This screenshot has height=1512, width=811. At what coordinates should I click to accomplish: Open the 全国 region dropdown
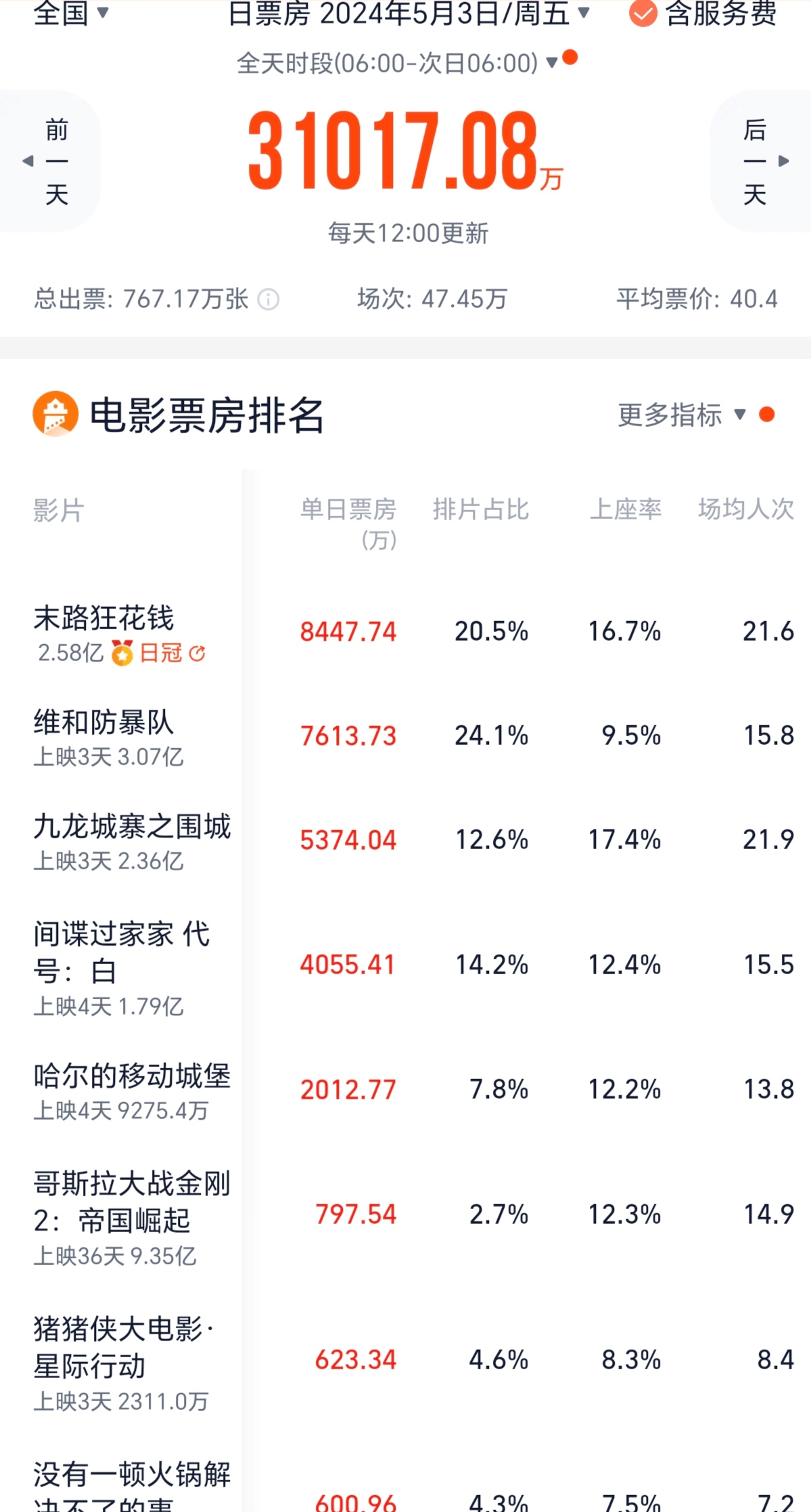[x=70, y=12]
